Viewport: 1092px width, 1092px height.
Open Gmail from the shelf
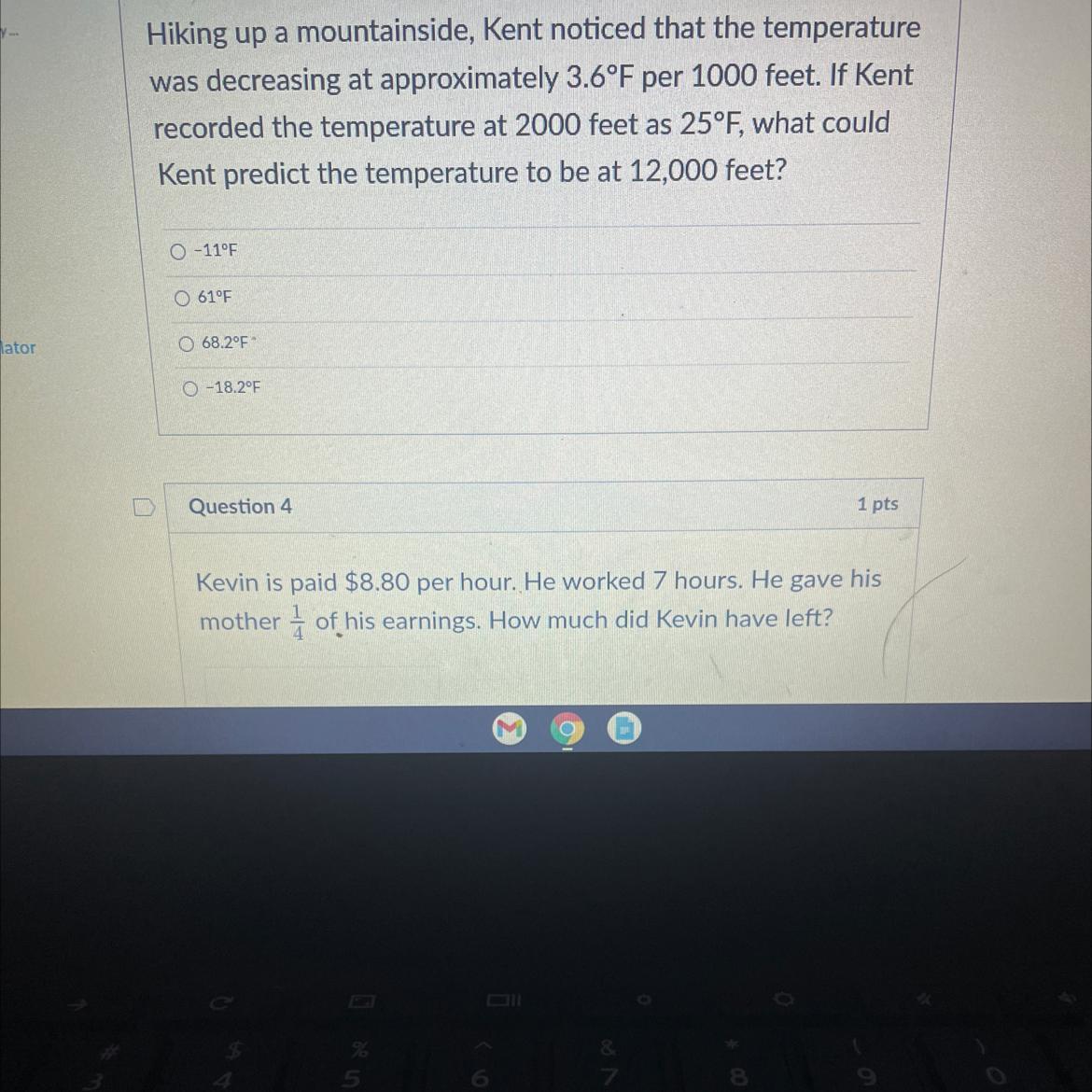coord(509,729)
